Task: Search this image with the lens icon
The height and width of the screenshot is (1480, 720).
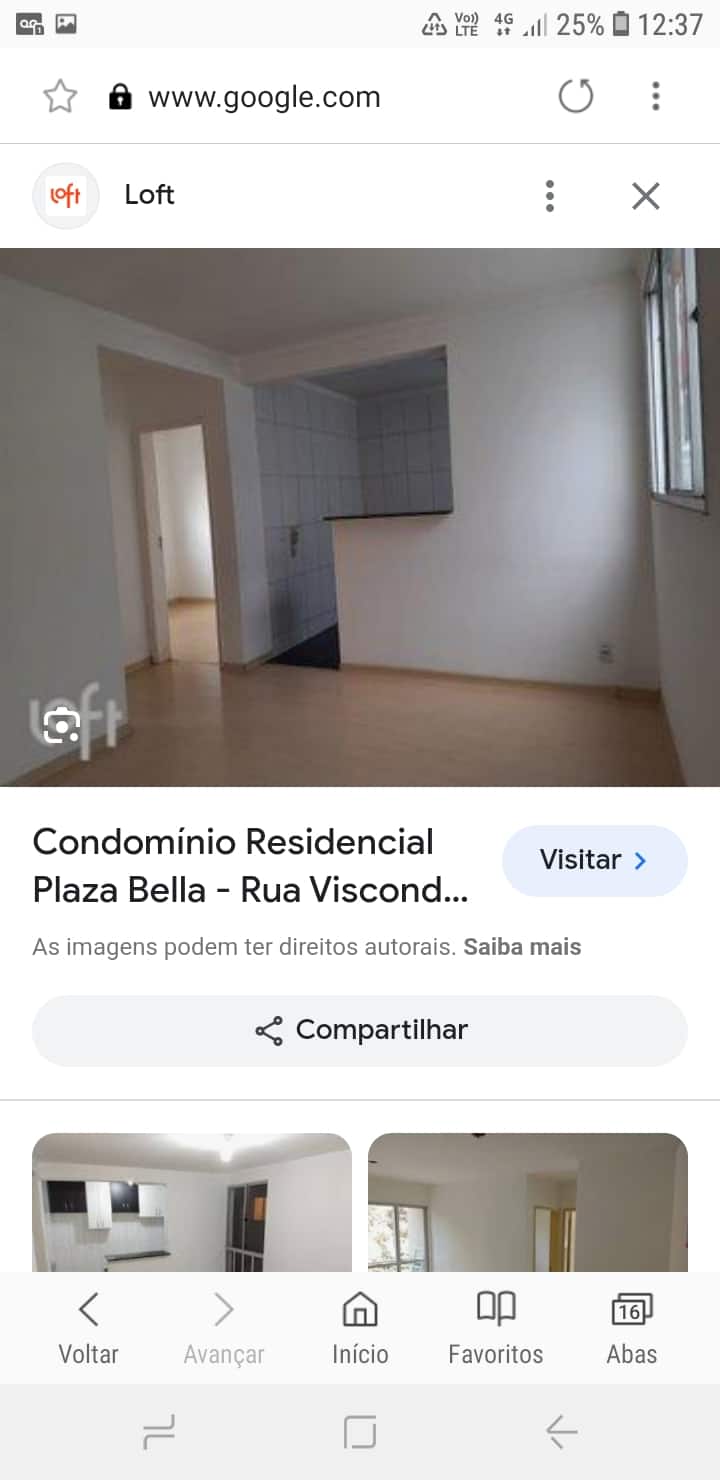Action: [62, 725]
